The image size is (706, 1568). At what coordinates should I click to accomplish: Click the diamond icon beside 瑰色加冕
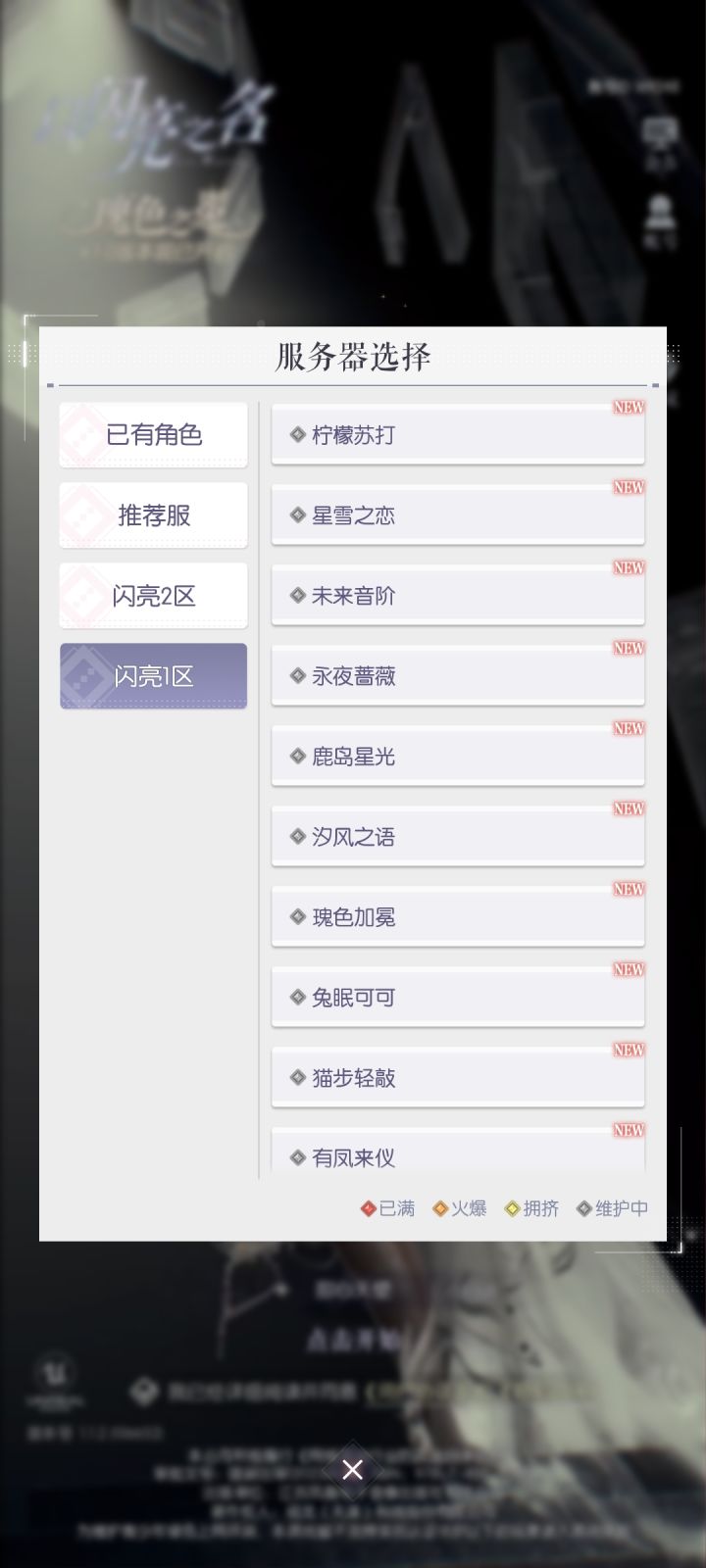click(295, 917)
